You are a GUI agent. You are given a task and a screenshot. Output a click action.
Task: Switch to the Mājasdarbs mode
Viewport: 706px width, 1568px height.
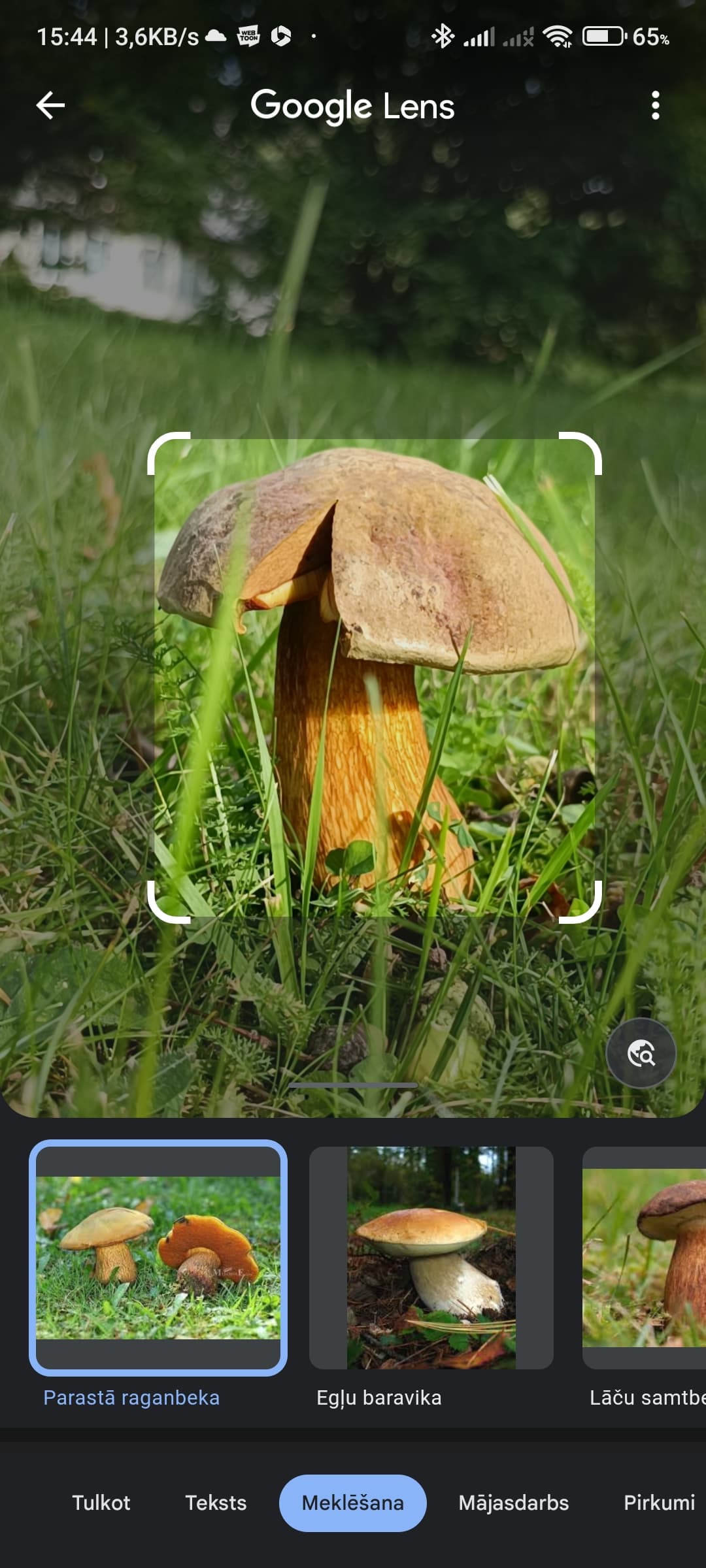pyautogui.click(x=514, y=1503)
